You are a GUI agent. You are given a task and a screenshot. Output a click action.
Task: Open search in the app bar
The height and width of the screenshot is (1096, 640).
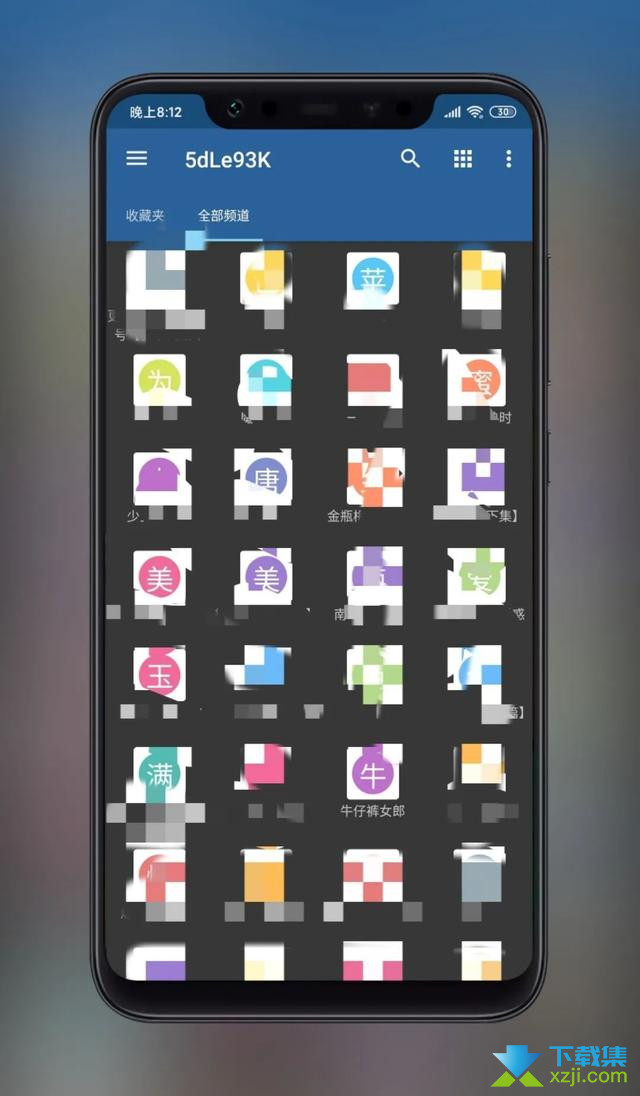click(x=410, y=159)
